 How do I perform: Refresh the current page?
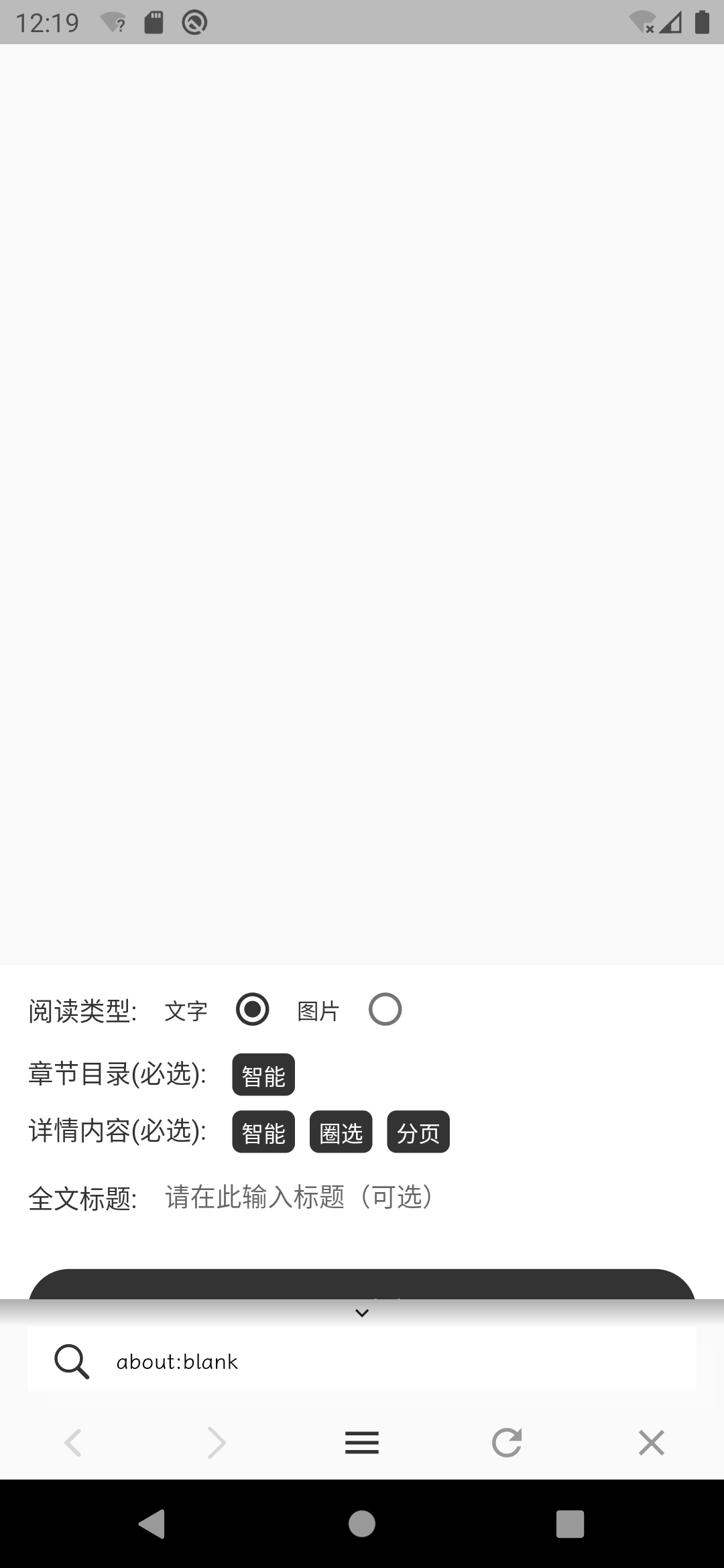(x=507, y=1443)
